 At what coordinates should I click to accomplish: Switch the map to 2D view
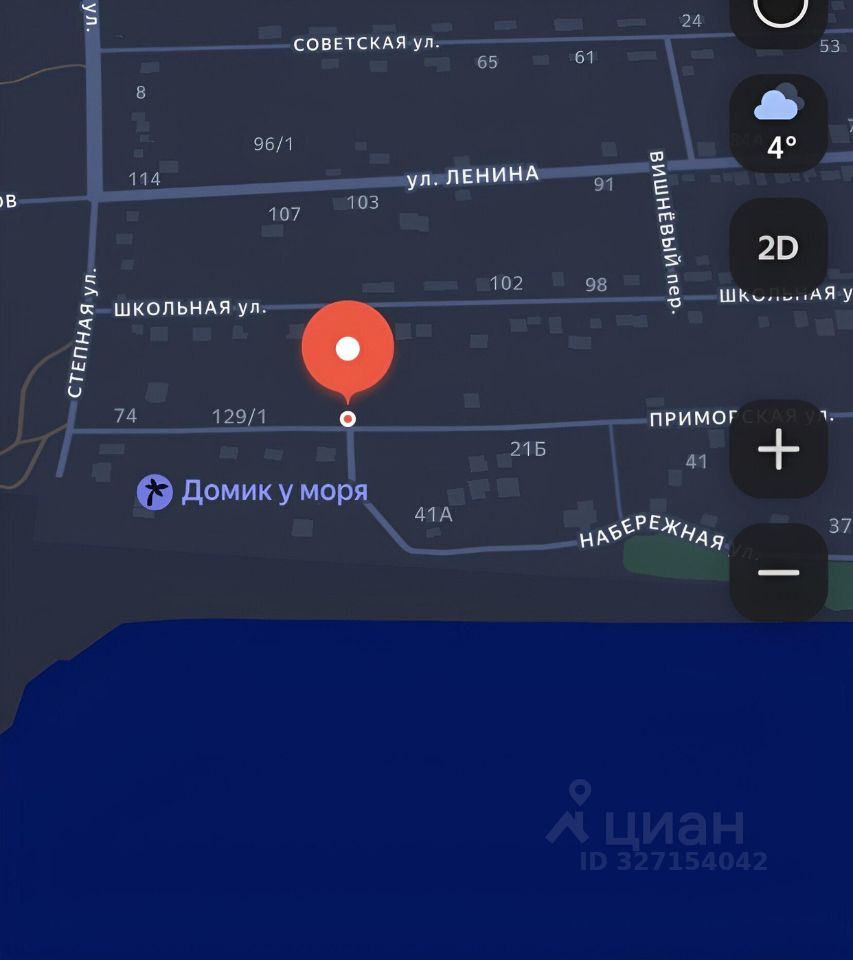coord(778,247)
